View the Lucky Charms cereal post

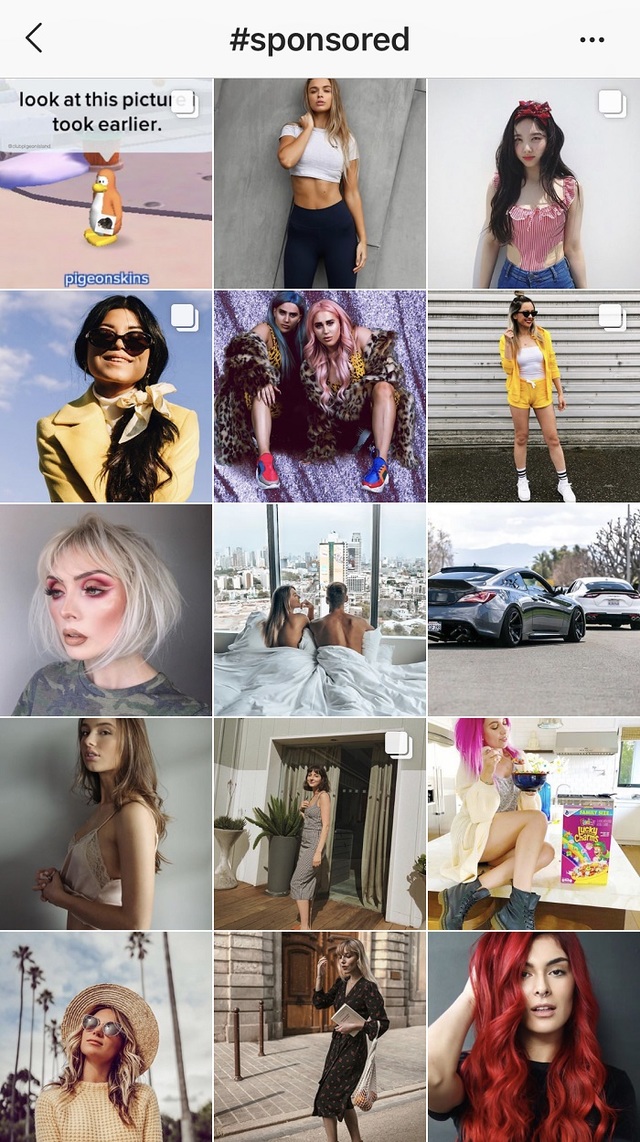(x=533, y=822)
